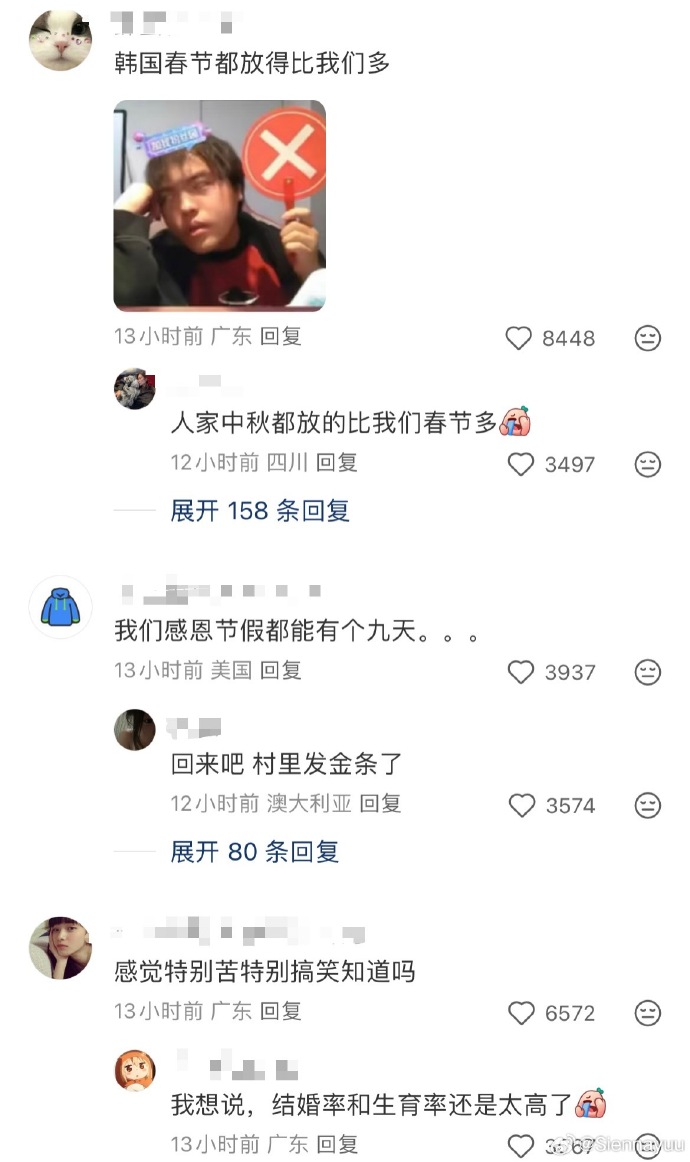The width and height of the screenshot is (690, 1162).
Task: Open the hoodie avatar's profile
Action: click(x=60, y=607)
